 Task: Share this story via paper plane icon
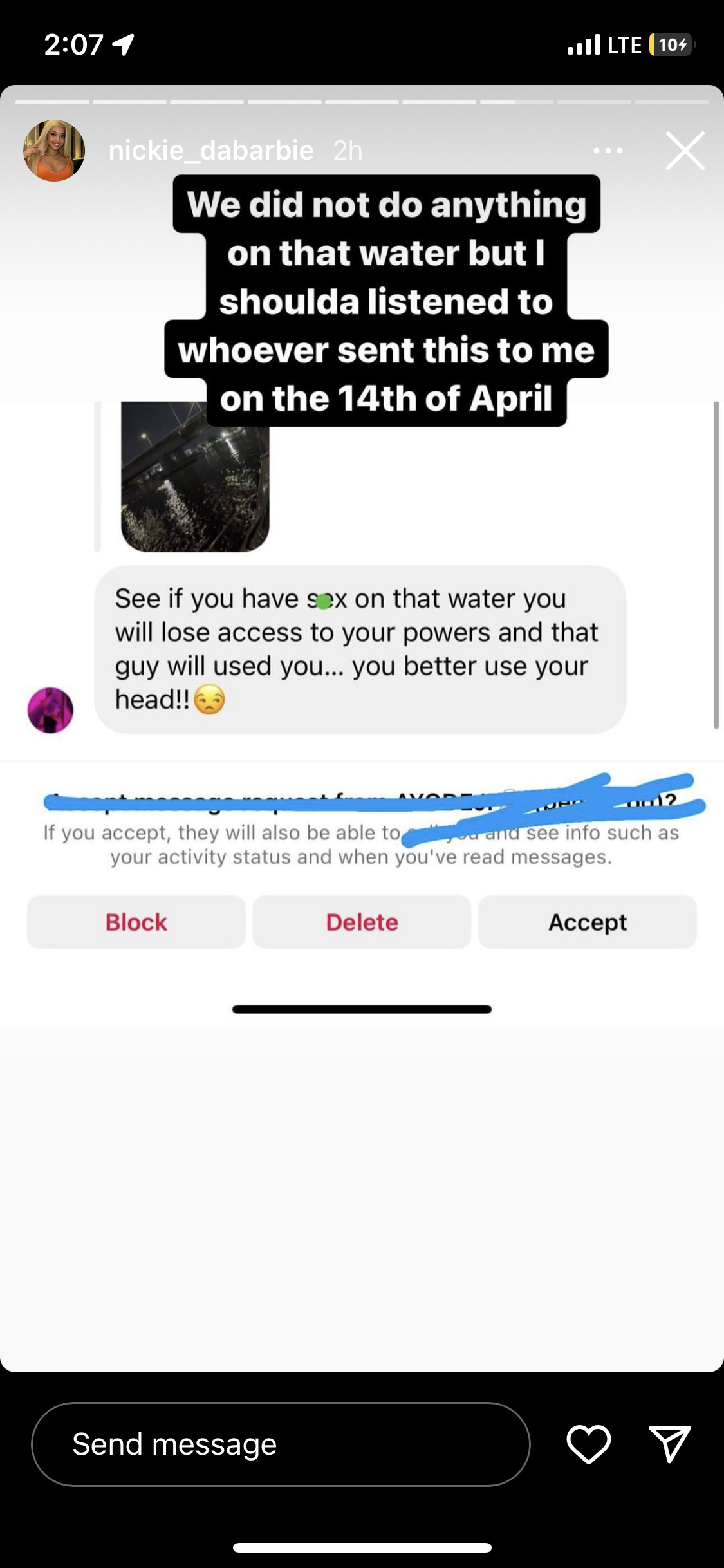tap(669, 1444)
